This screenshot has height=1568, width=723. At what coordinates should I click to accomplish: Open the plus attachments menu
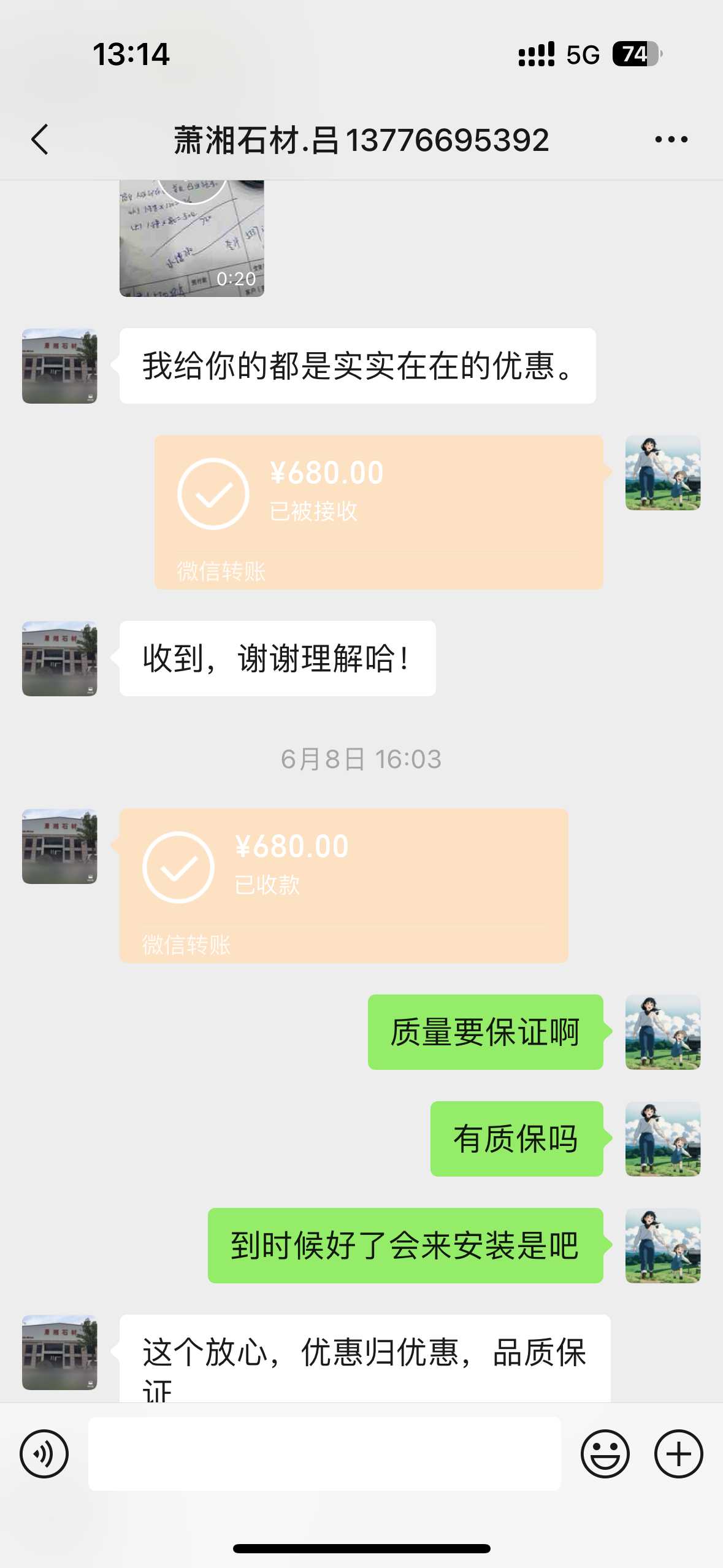coord(678,1453)
